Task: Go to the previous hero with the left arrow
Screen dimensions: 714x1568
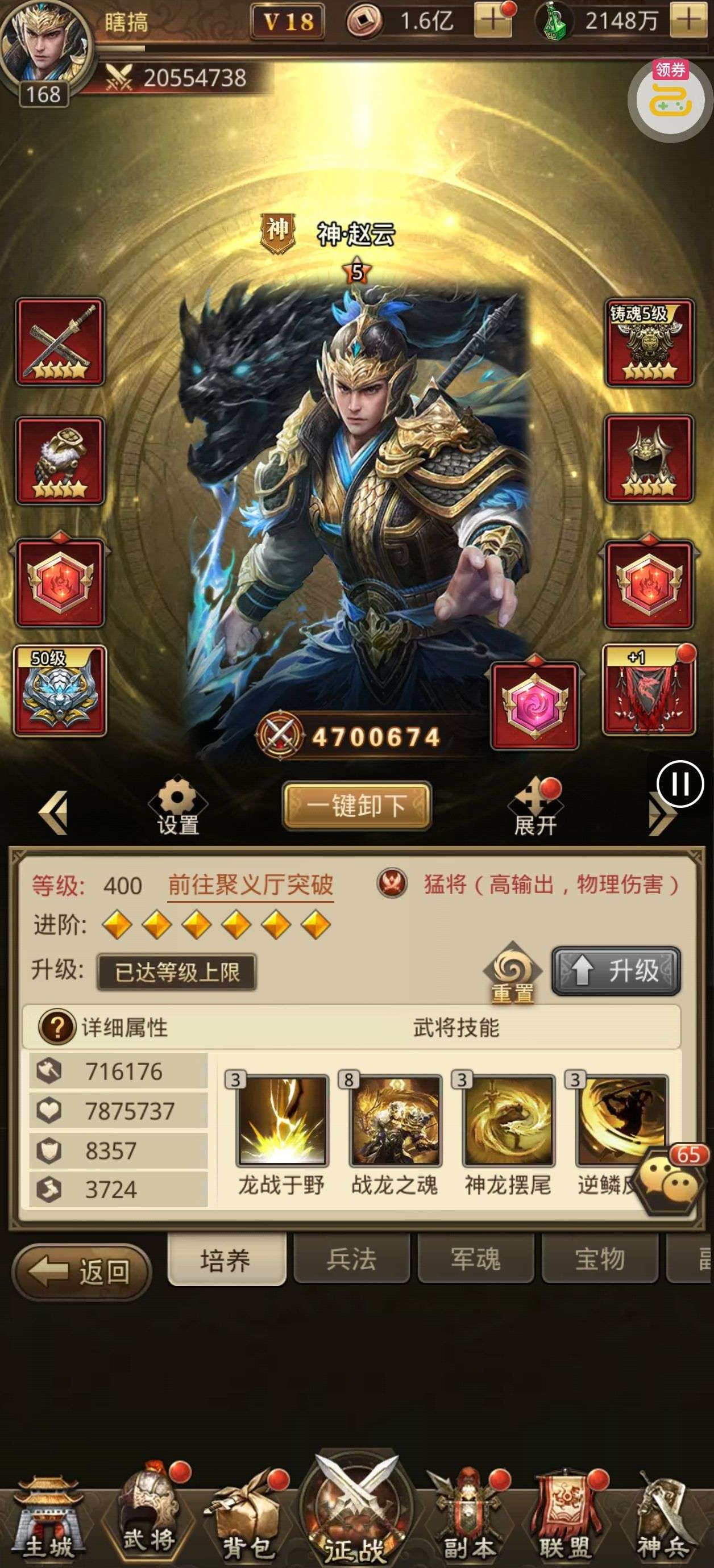Action: tap(53, 812)
